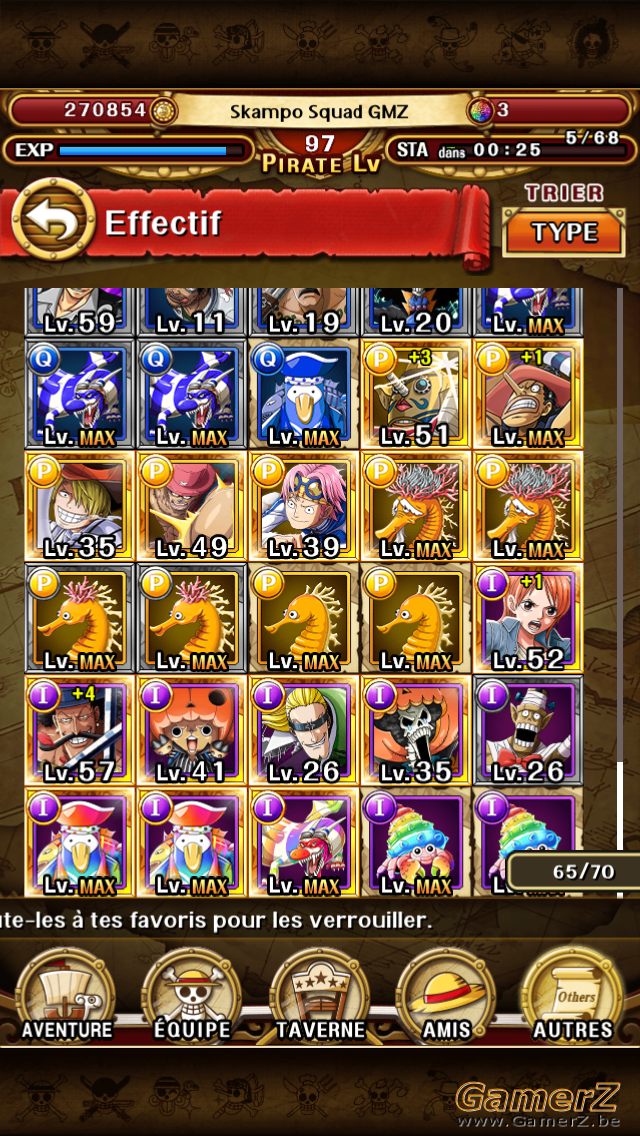This screenshot has height=1136, width=640.
Task: Open the Aventure menu
Action: coord(65,994)
